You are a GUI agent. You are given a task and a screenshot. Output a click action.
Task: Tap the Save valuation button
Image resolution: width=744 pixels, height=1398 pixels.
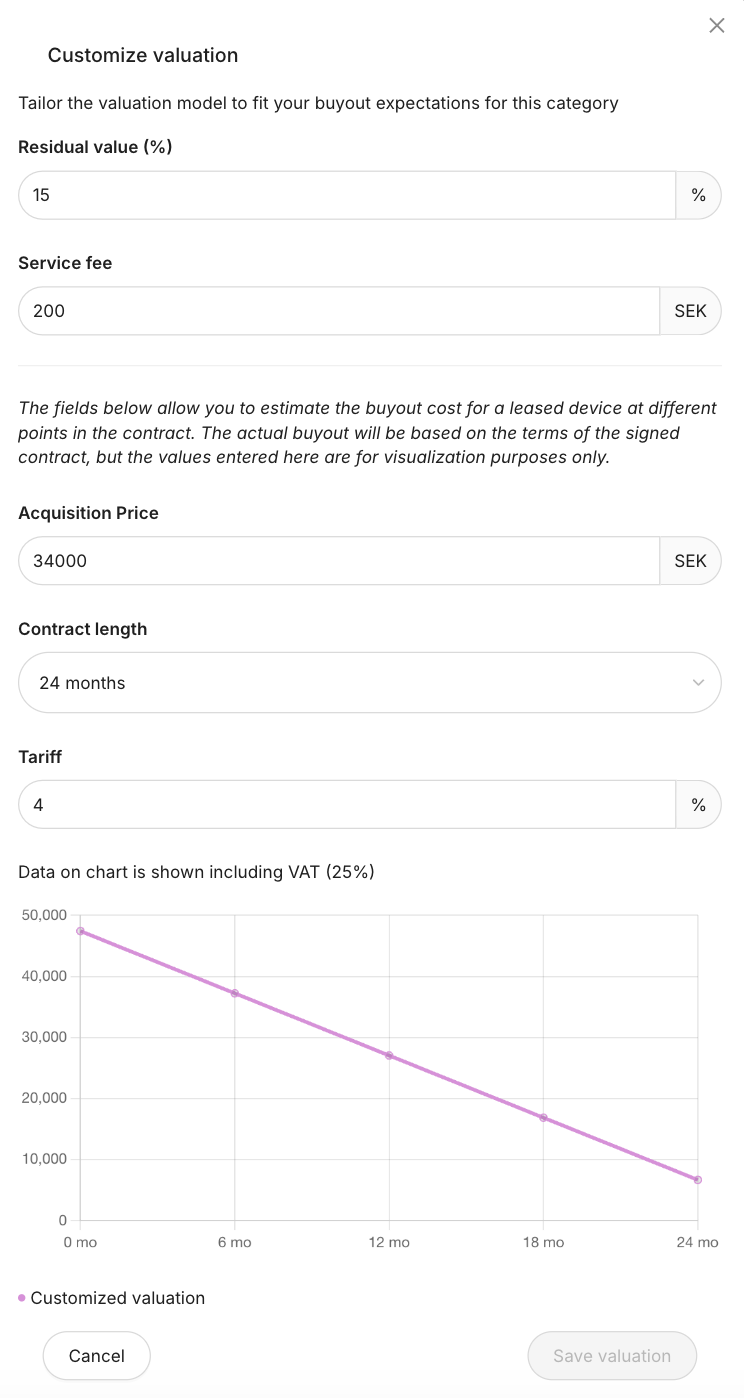612,1356
